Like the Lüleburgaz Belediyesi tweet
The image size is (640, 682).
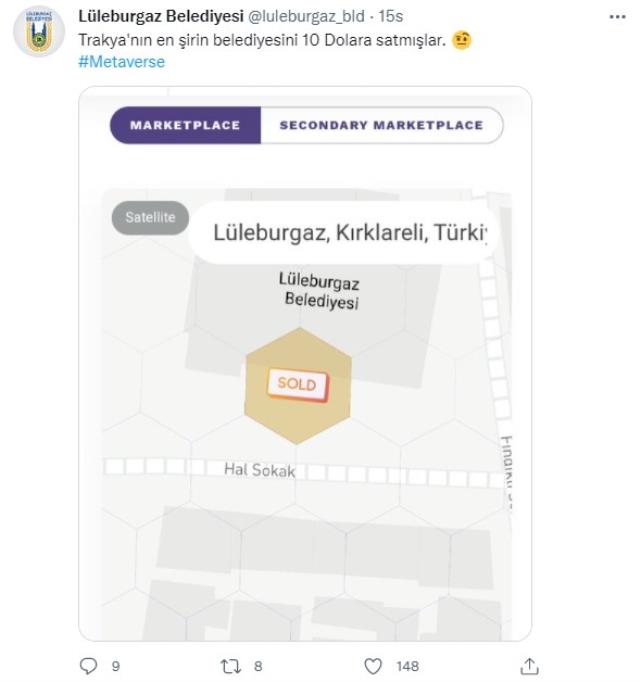[373, 666]
